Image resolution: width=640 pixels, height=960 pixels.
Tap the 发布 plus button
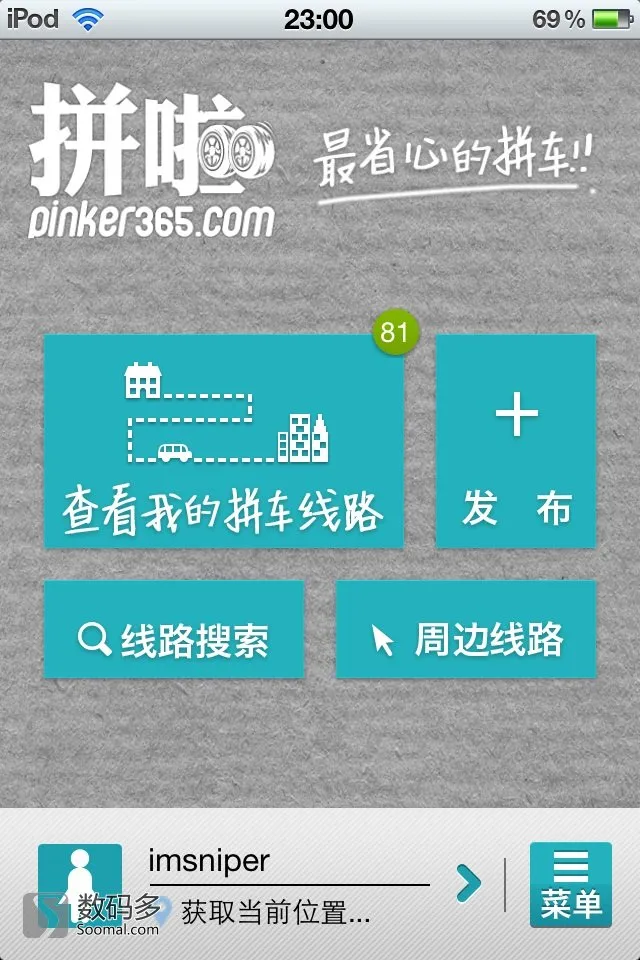pos(516,441)
